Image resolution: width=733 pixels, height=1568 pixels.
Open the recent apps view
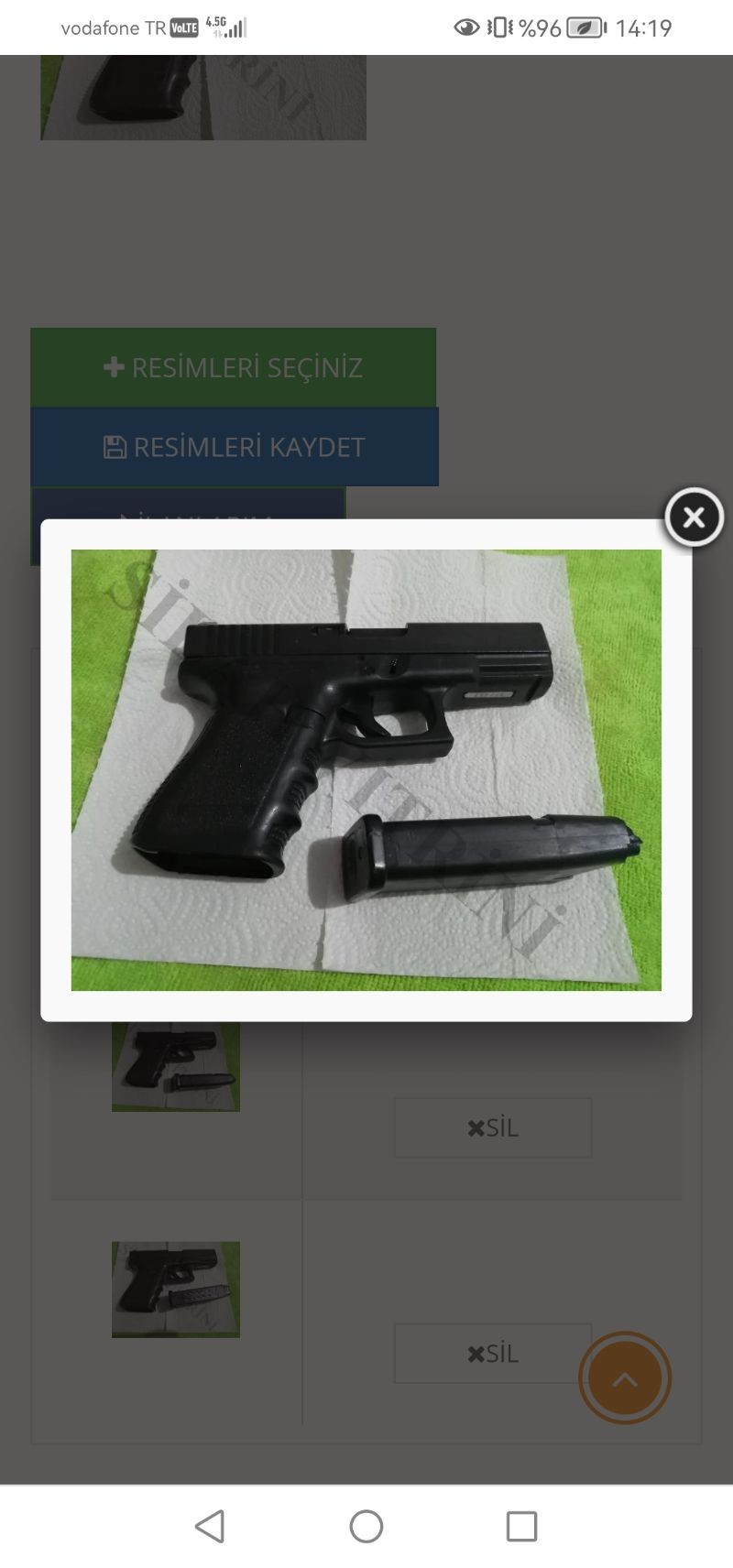tap(521, 1526)
